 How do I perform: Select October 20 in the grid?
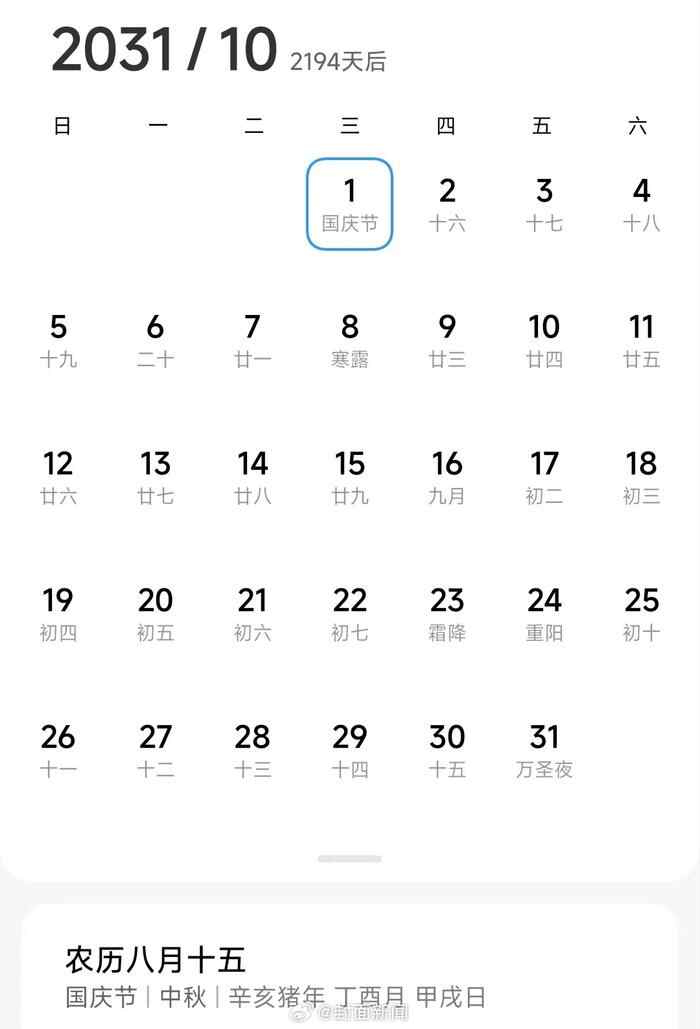point(155,613)
